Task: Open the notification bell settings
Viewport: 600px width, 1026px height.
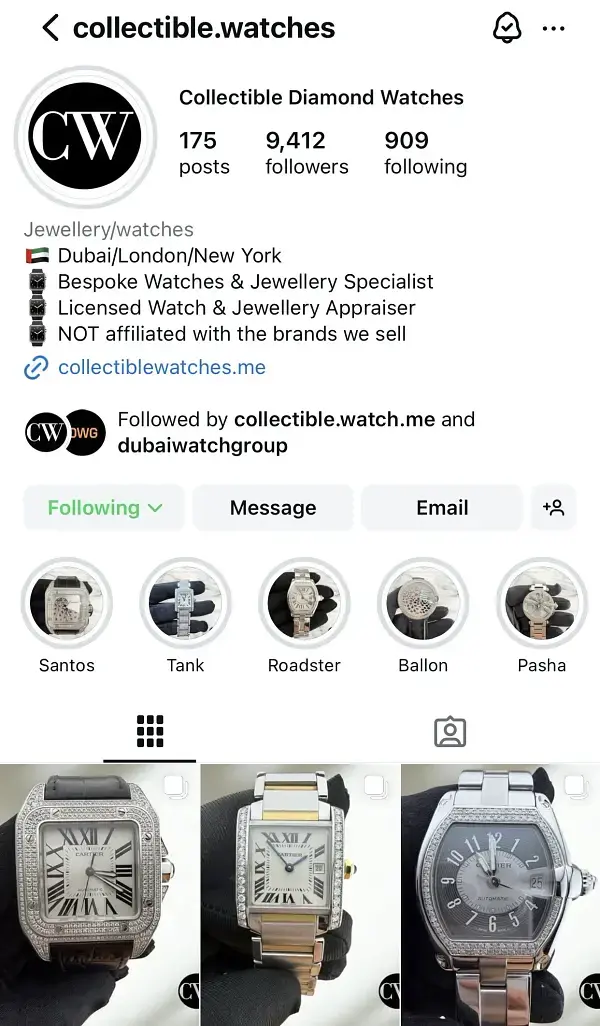Action: 507,28
